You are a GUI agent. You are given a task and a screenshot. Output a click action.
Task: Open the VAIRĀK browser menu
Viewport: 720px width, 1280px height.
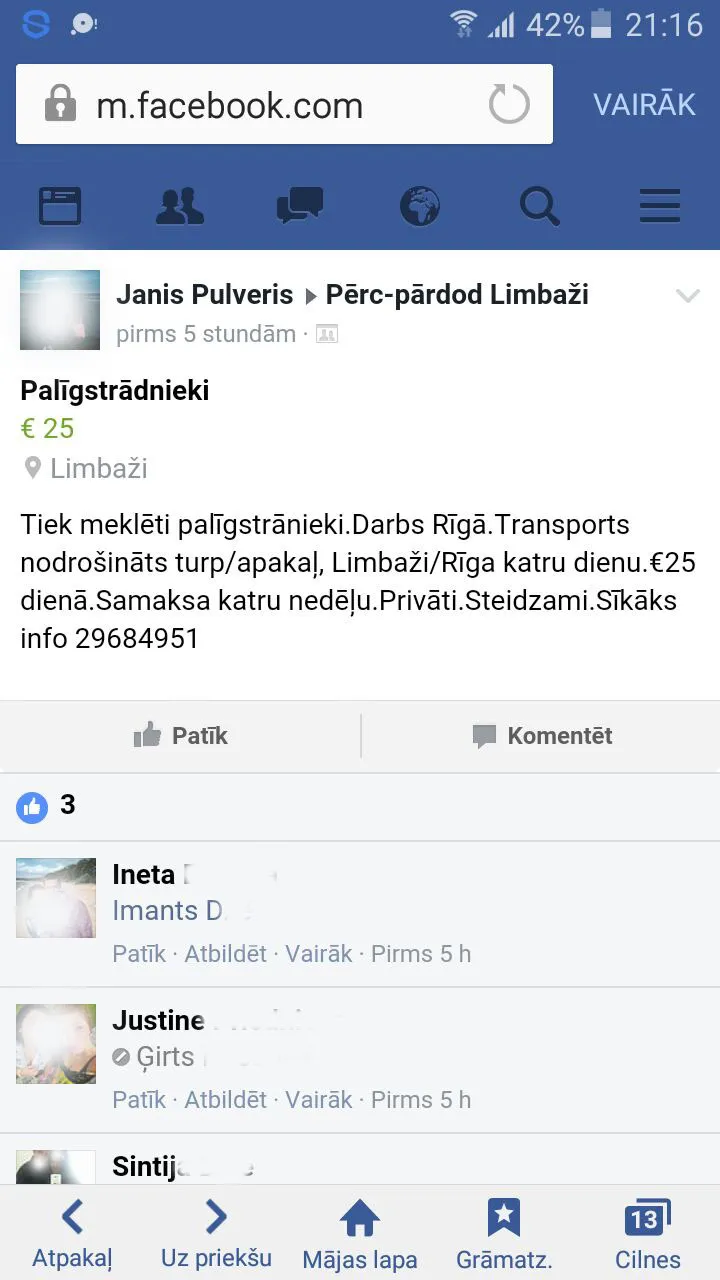644,105
